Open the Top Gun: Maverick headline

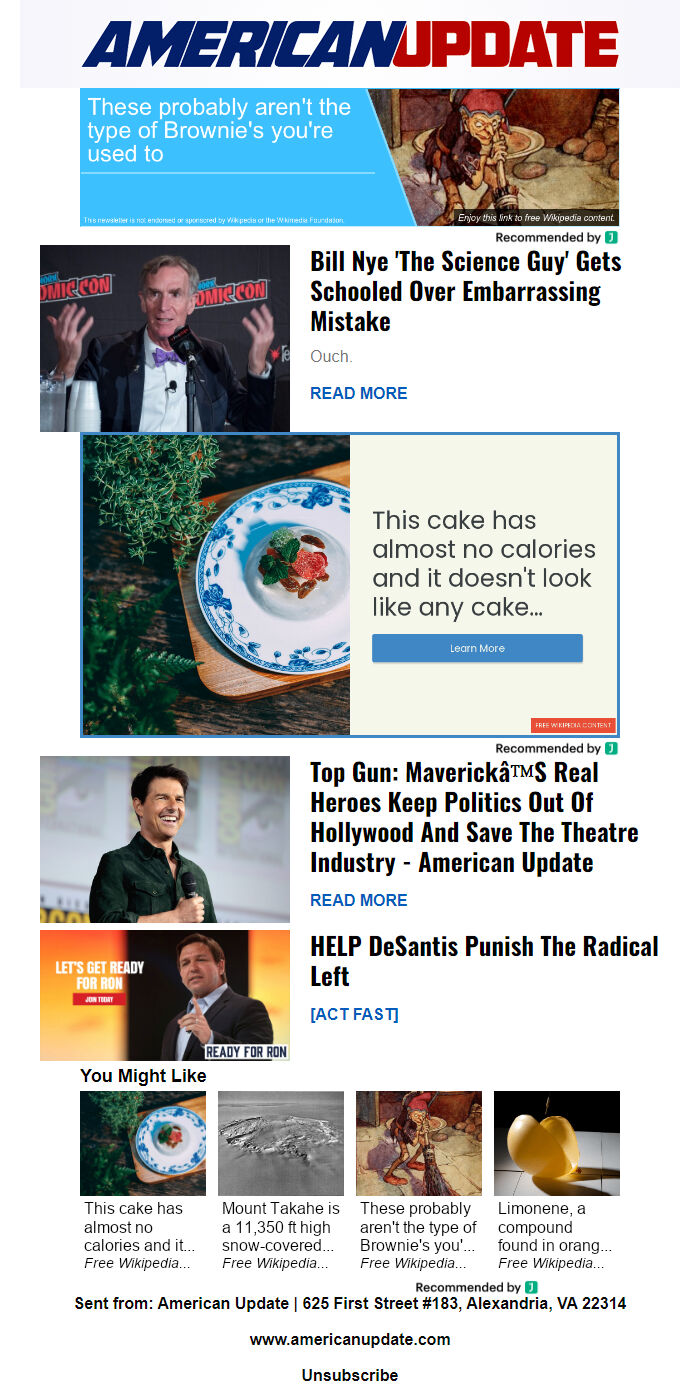click(x=474, y=817)
